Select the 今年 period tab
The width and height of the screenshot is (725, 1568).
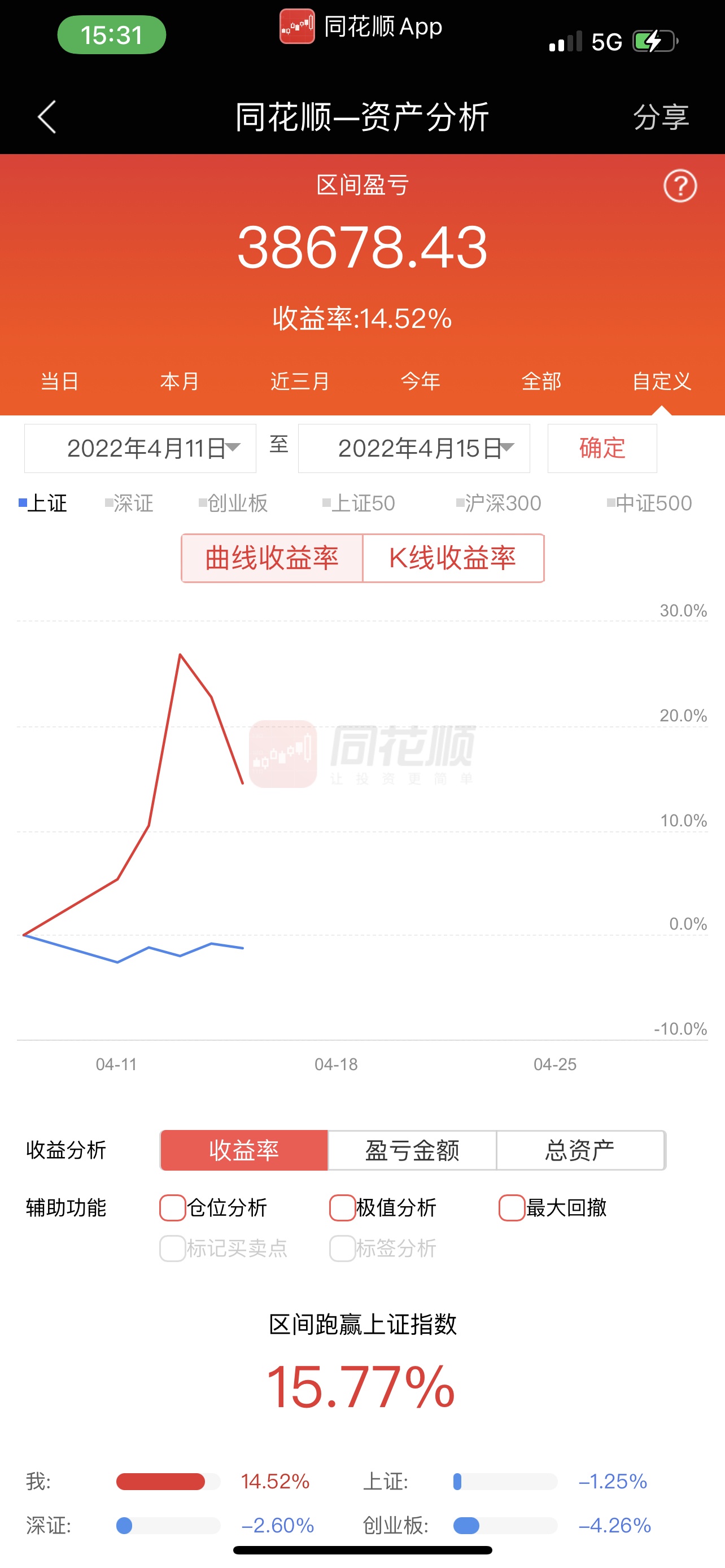(x=421, y=382)
